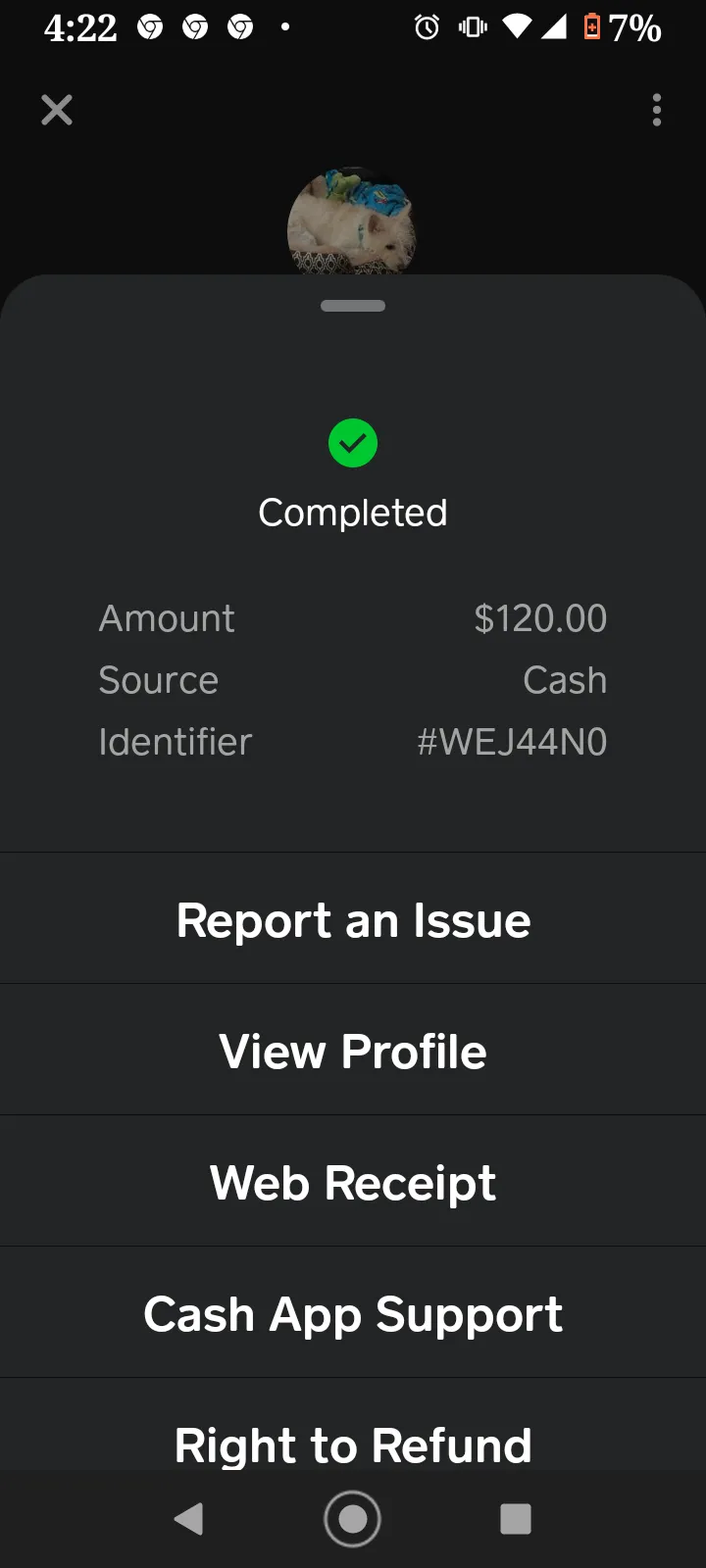The height and width of the screenshot is (1568, 706).
Task: Go back using system back button
Action: pos(188,1519)
